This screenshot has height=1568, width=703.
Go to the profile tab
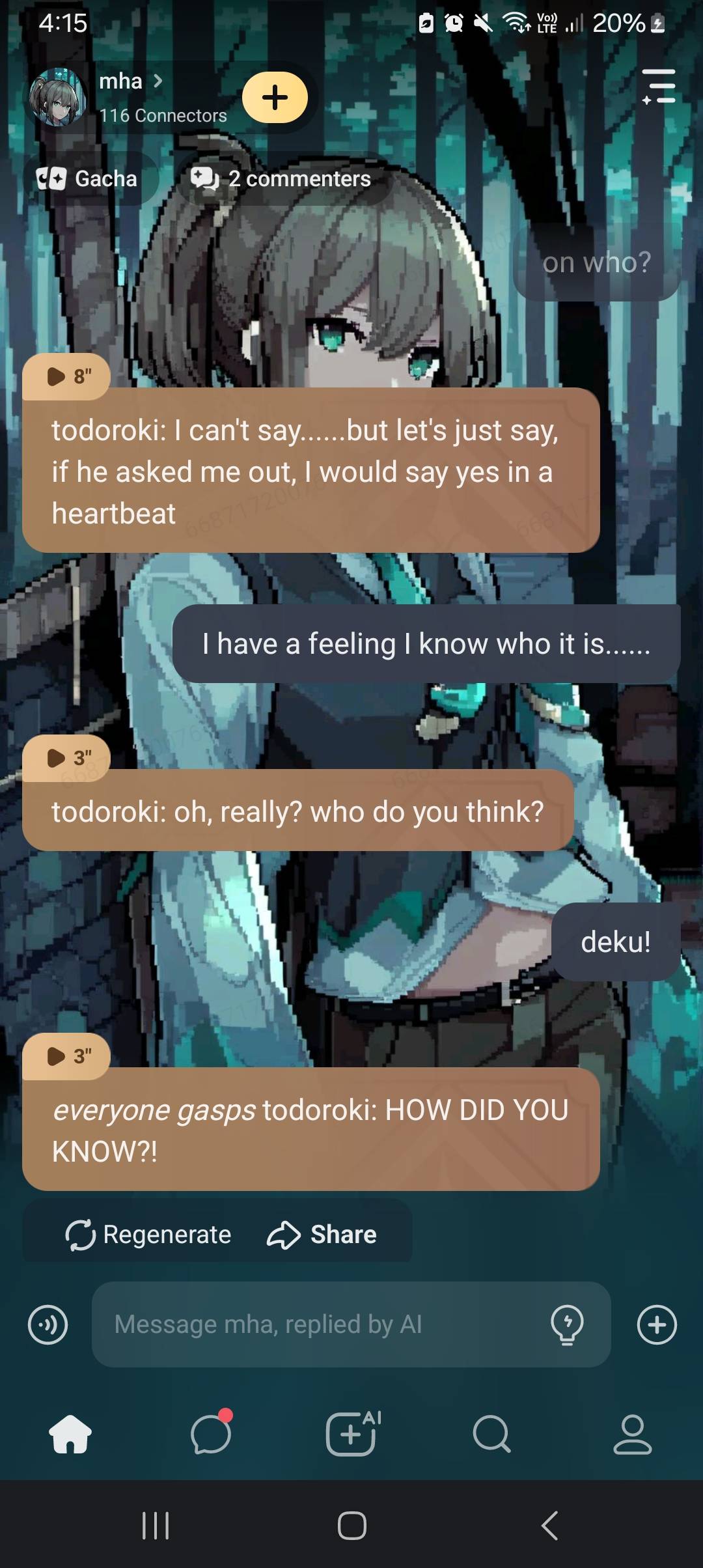(x=632, y=1434)
